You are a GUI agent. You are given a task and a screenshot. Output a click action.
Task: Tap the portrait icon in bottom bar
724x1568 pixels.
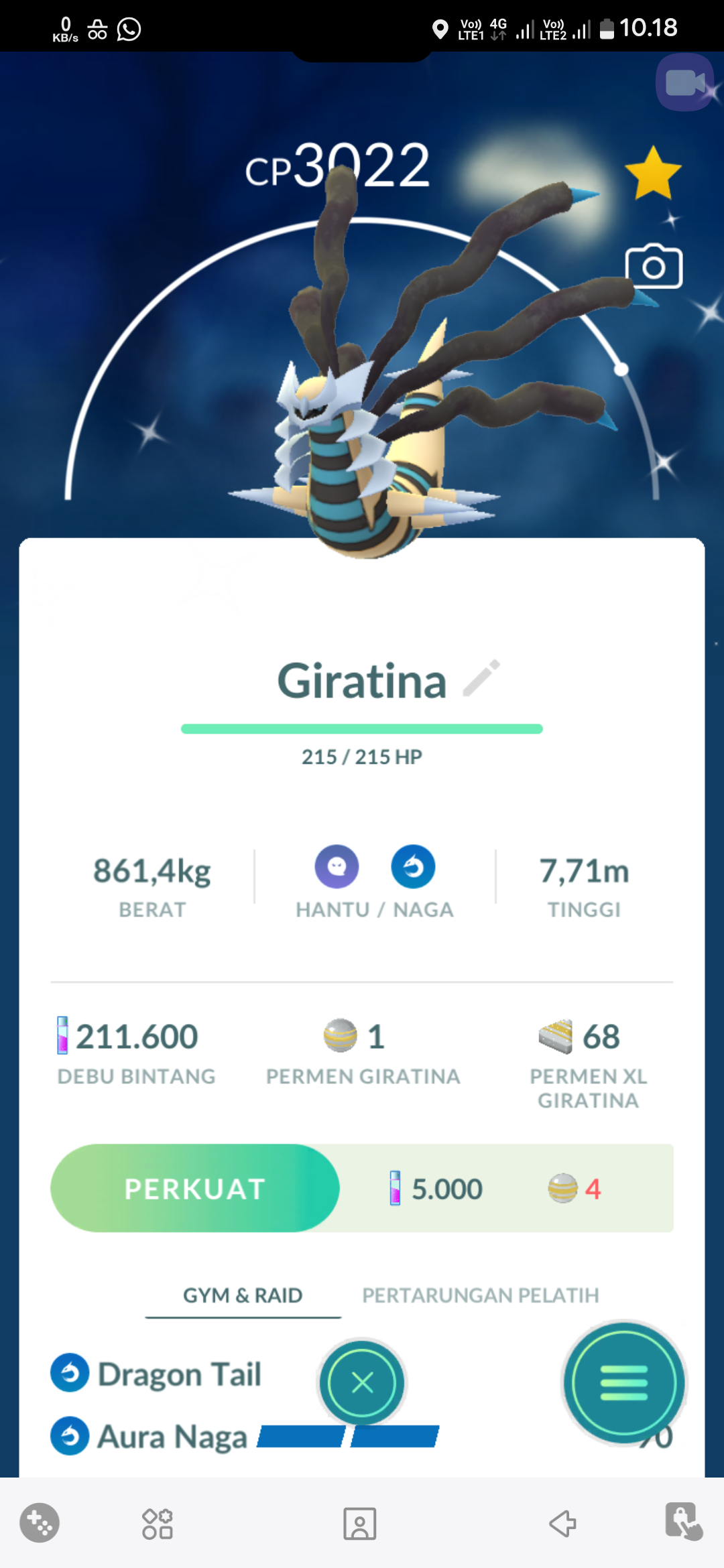360,1524
